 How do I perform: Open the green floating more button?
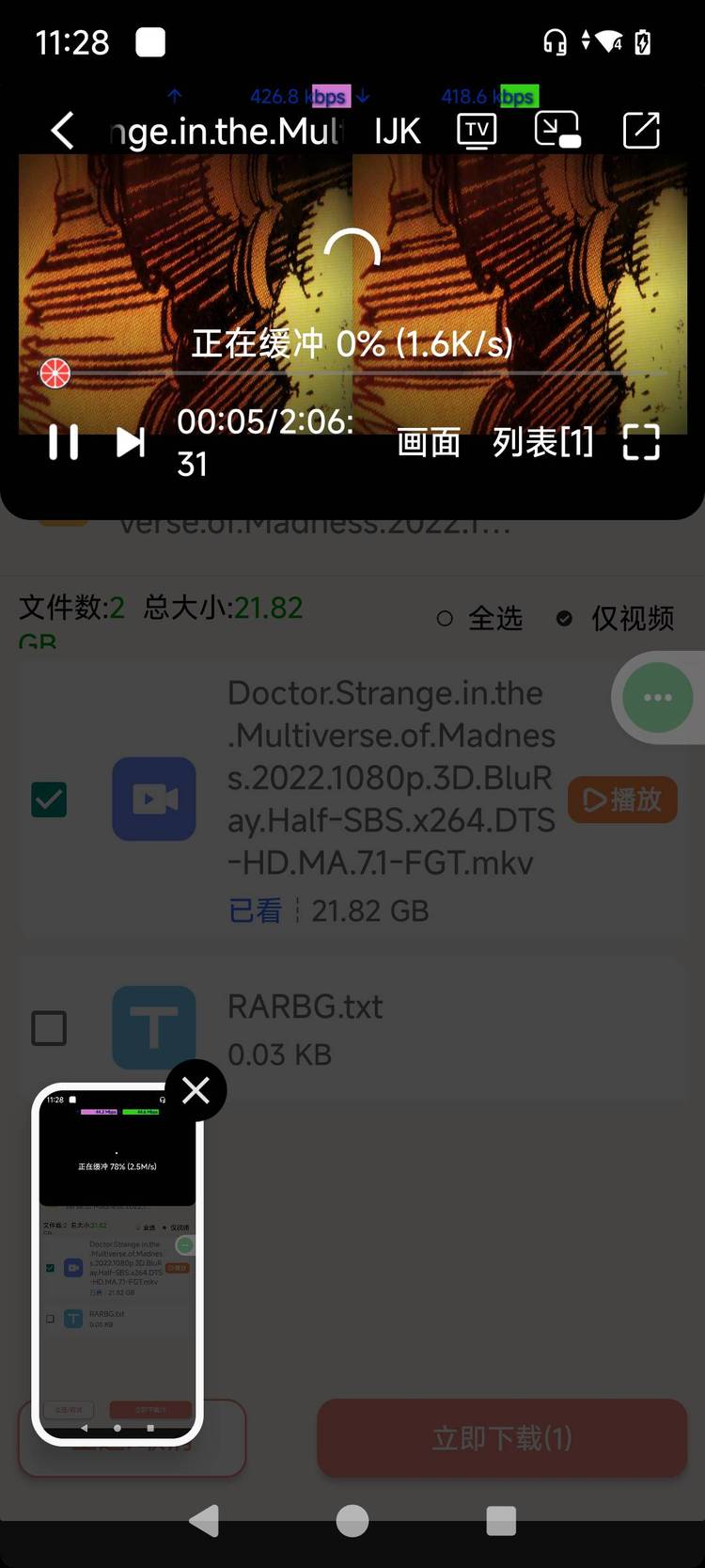pyautogui.click(x=657, y=697)
